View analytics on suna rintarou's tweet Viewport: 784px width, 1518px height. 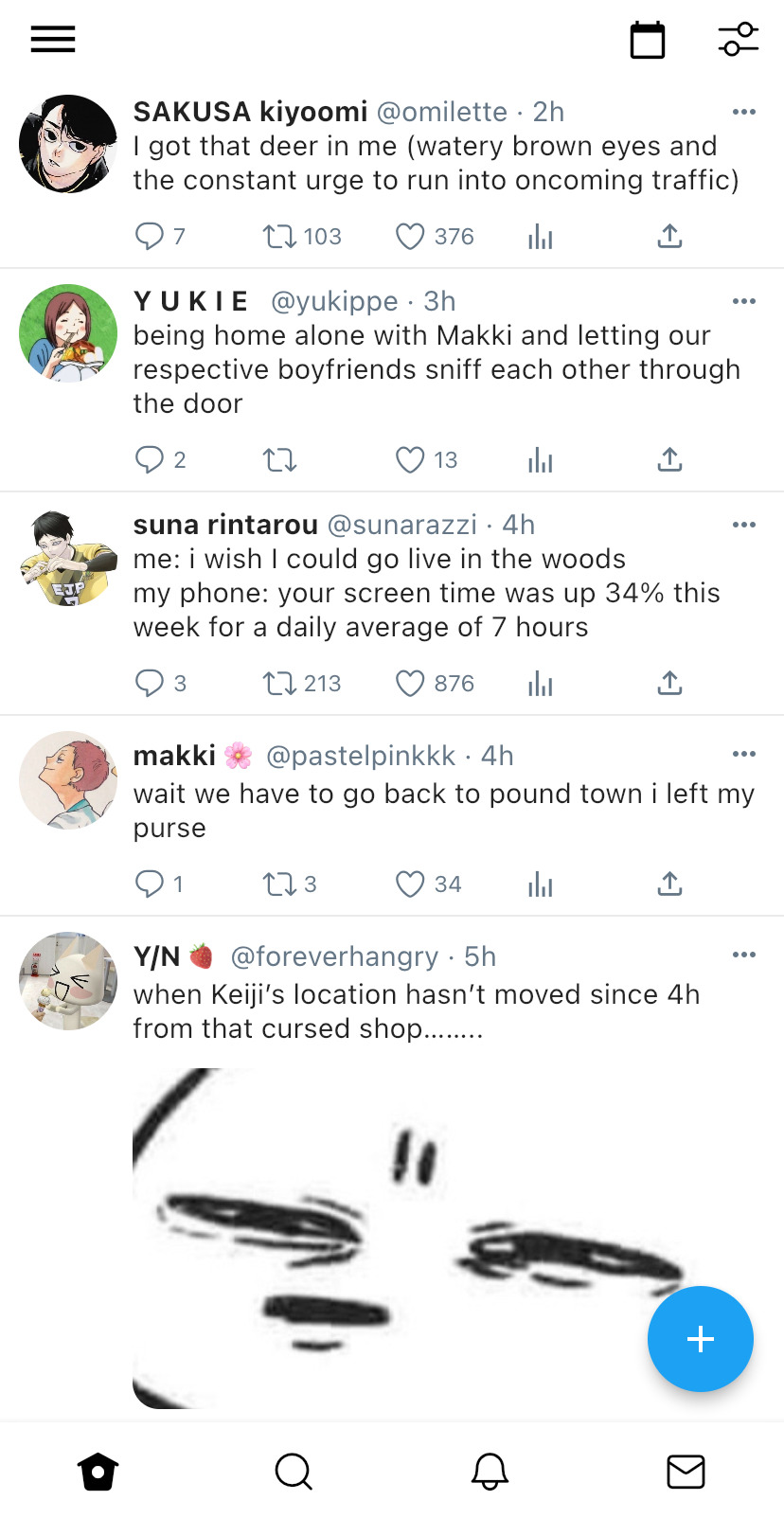pos(540,683)
